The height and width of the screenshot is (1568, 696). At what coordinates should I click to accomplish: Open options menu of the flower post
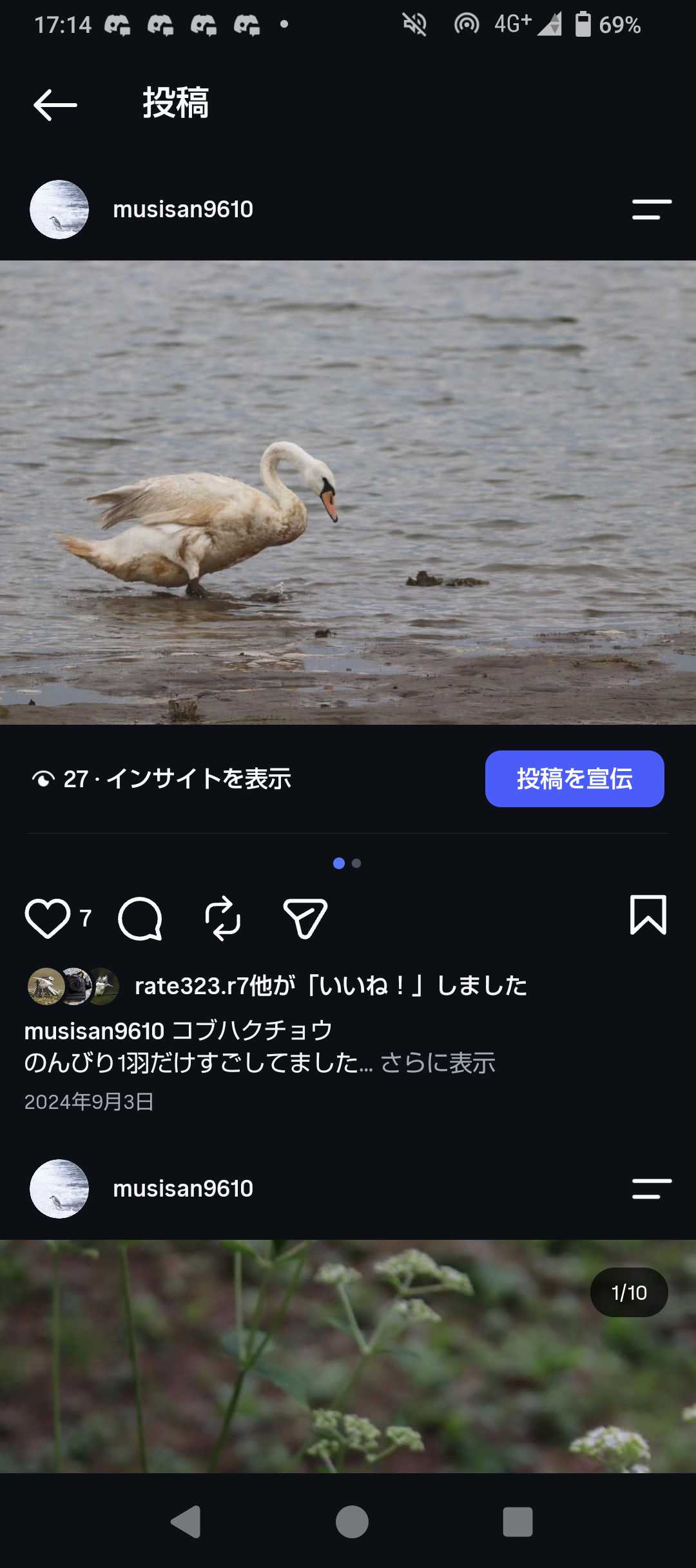[652, 1189]
